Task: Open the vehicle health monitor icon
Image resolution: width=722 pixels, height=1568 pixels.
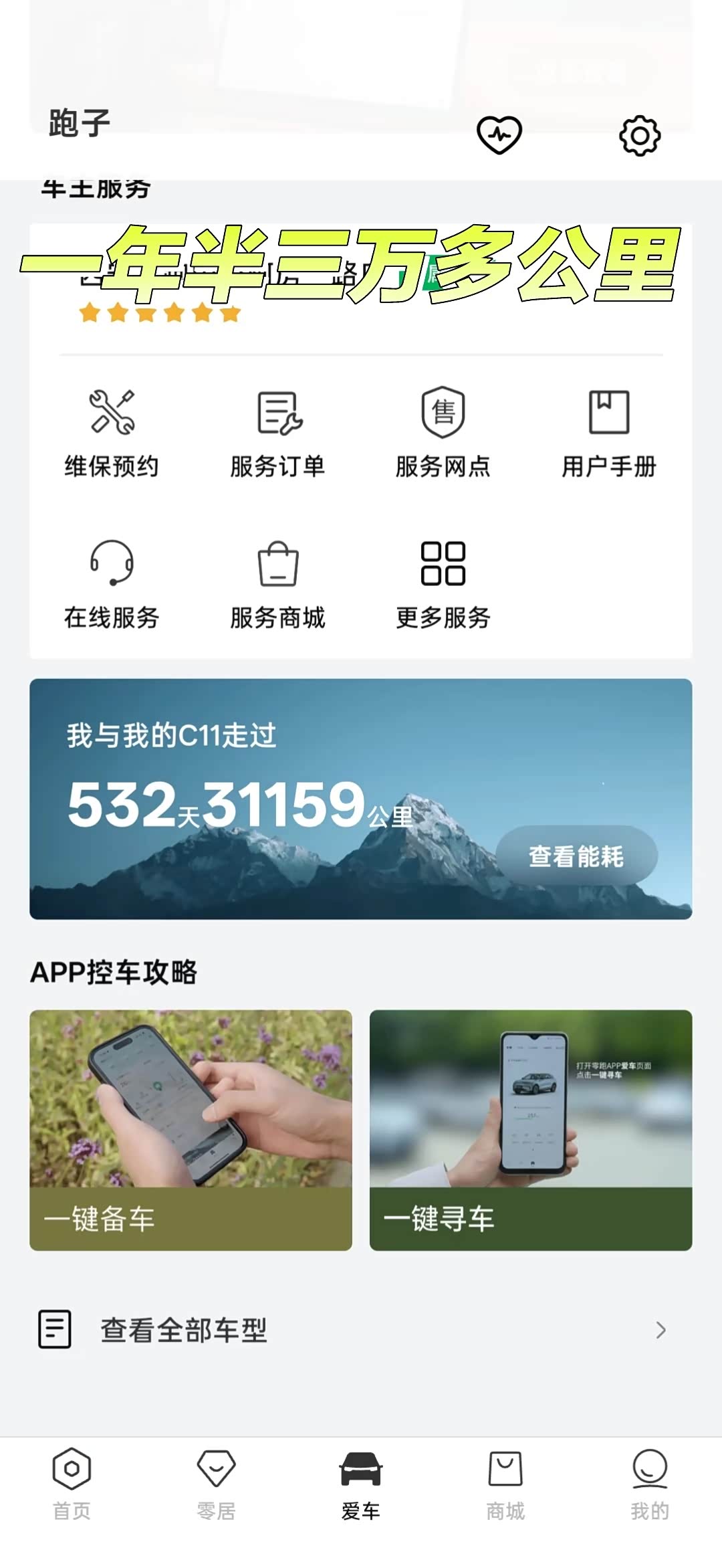Action: click(500, 133)
